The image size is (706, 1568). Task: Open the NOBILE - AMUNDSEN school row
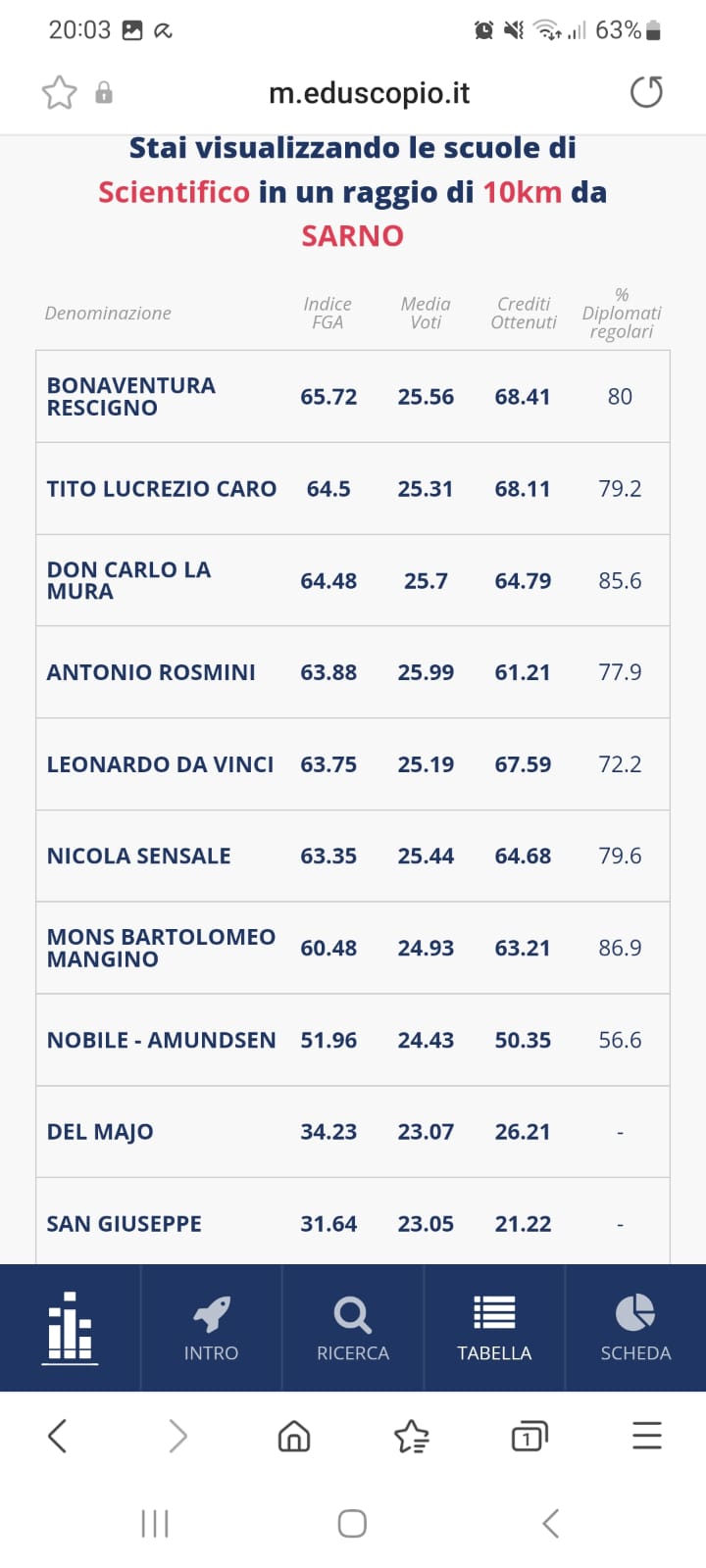(353, 1040)
